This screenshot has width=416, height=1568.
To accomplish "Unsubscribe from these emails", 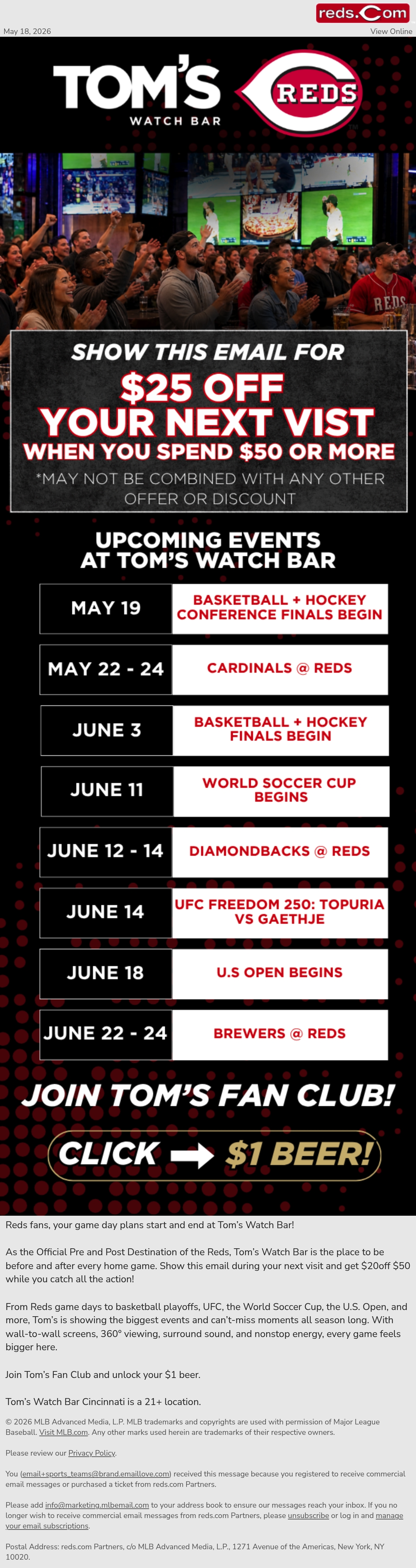I will [308, 1515].
